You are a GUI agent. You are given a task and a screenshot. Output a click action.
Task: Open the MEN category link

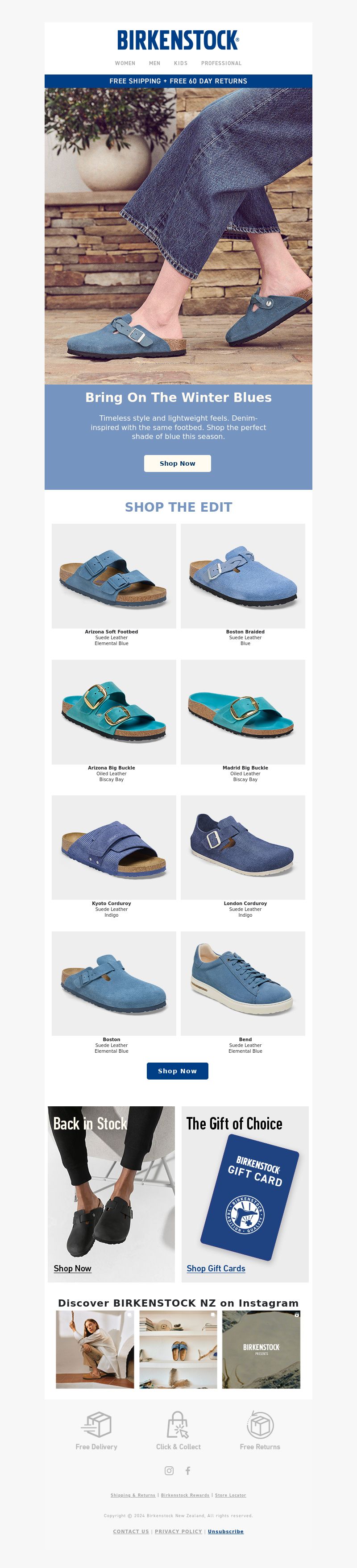155,63
